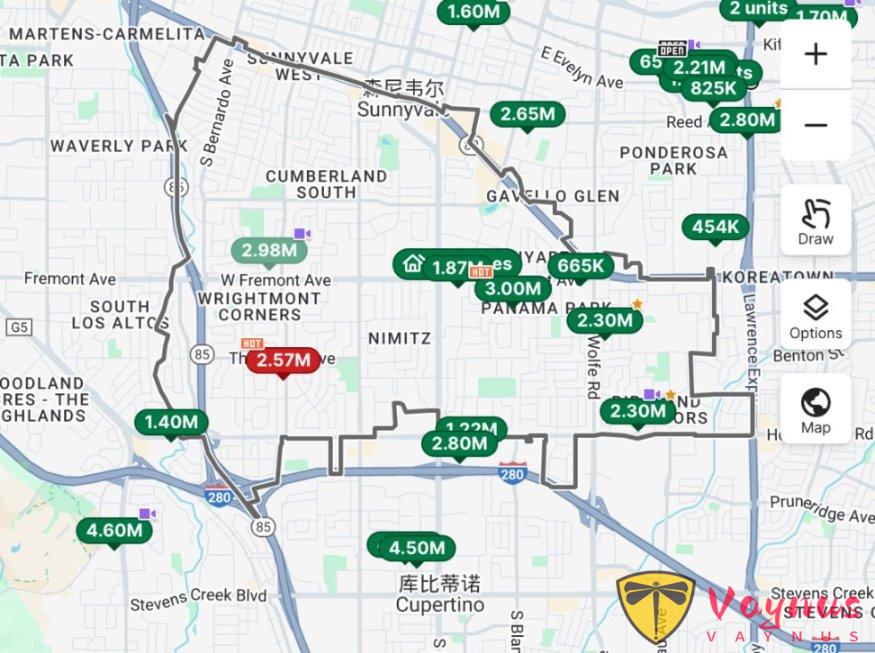This screenshot has height=653, width=875.
Task: Activate the Draw tool
Action: click(815, 221)
